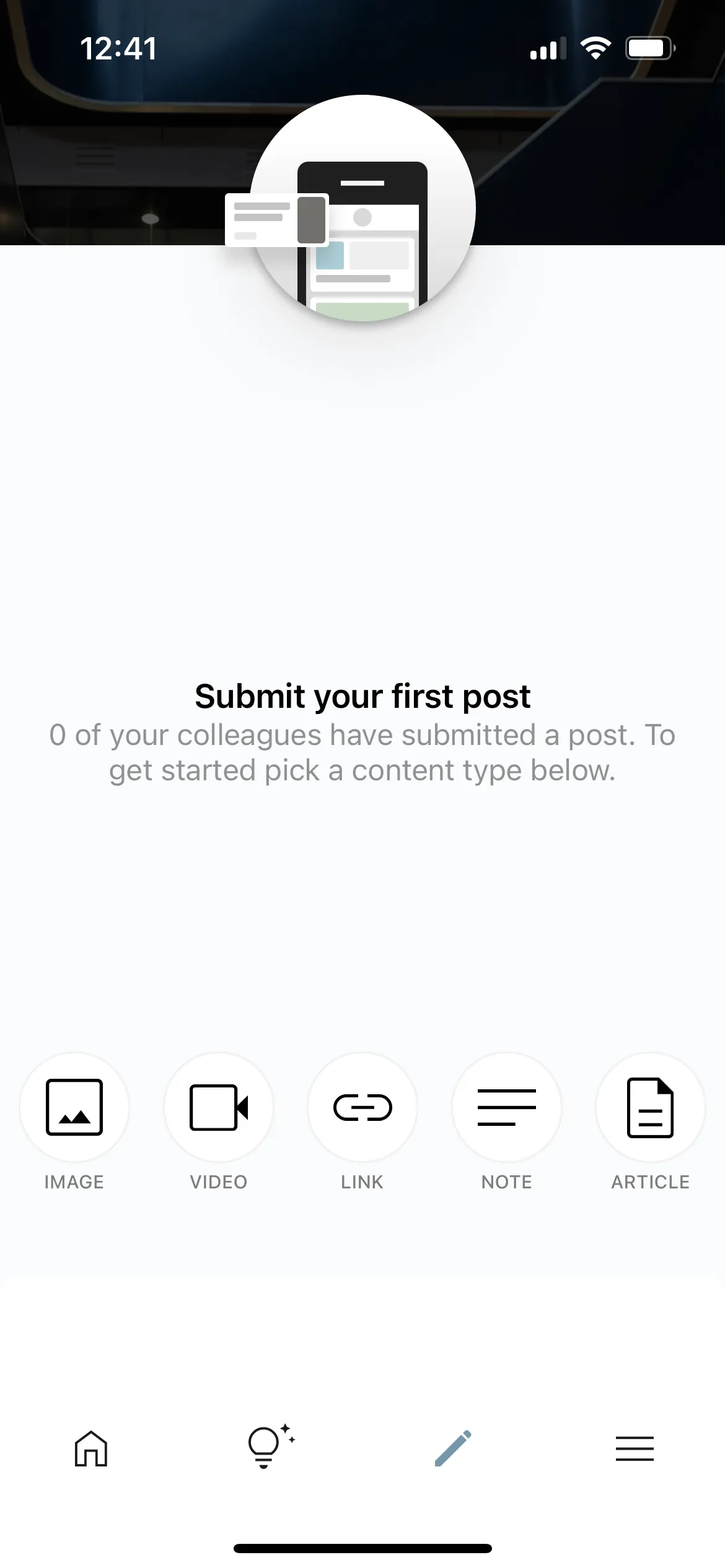This screenshot has height=1568, width=725.
Task: Start a Link post
Action: click(x=362, y=1107)
